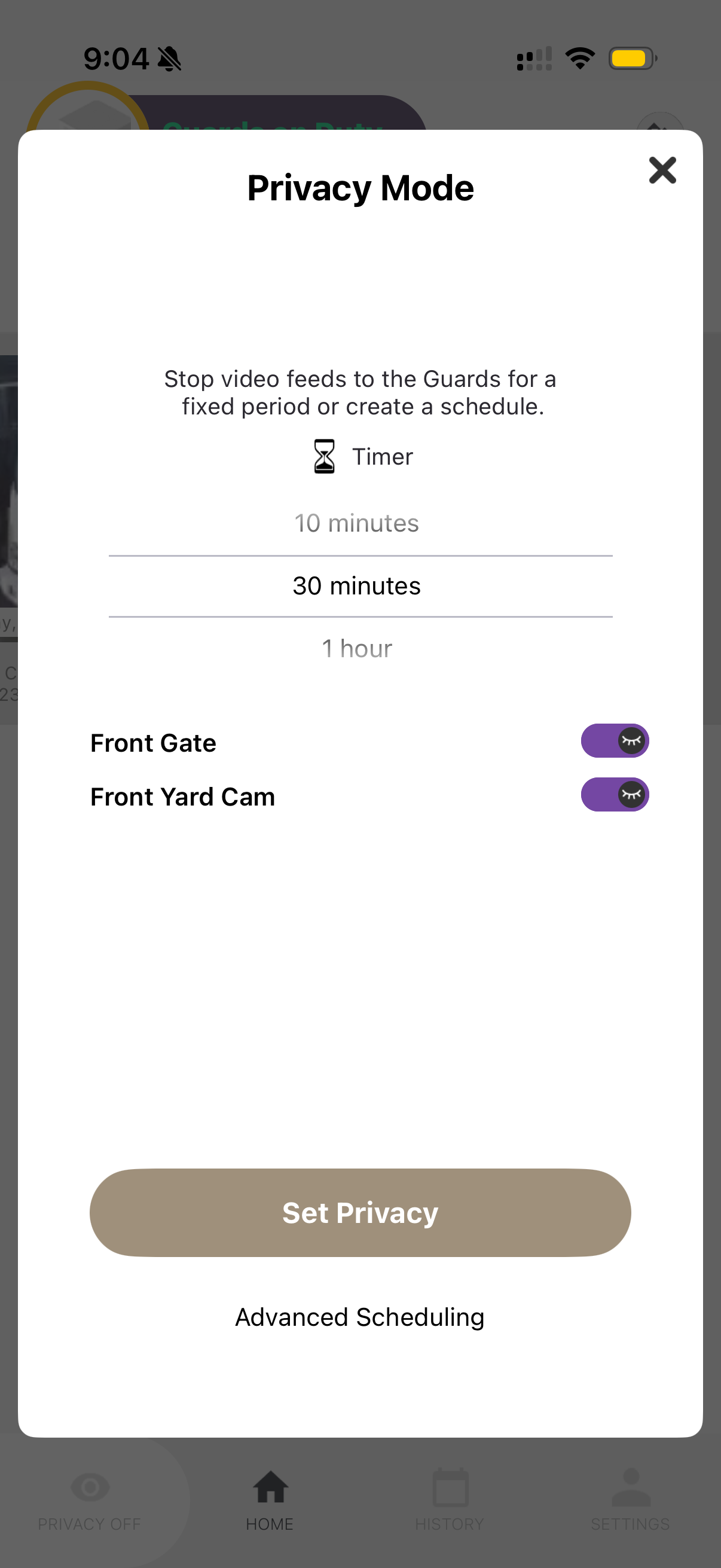Close the Privacy Mode dialog
Screen dimensions: 721x1568
[x=662, y=170]
